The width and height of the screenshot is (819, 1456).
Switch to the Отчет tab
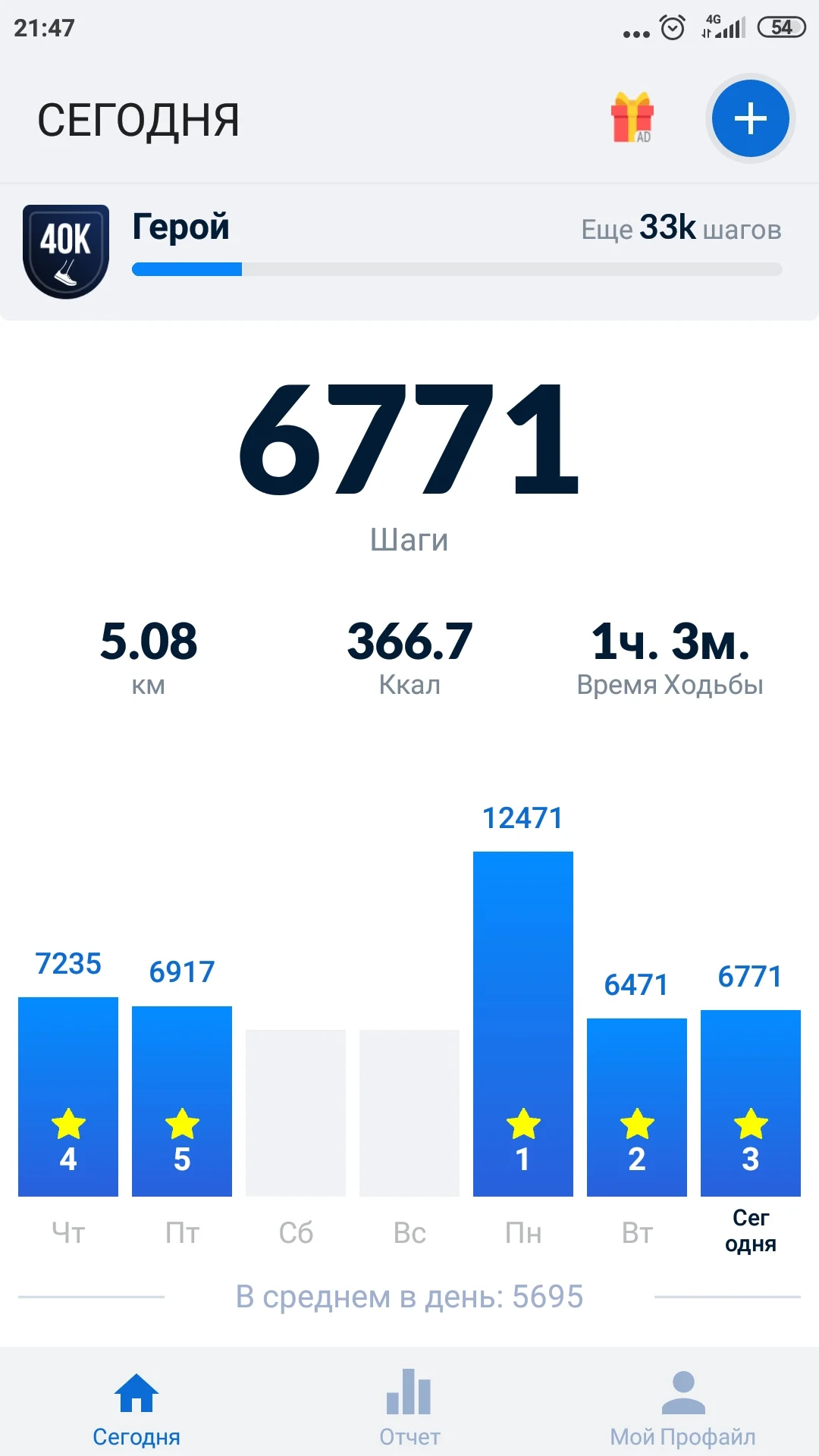coord(409,1407)
